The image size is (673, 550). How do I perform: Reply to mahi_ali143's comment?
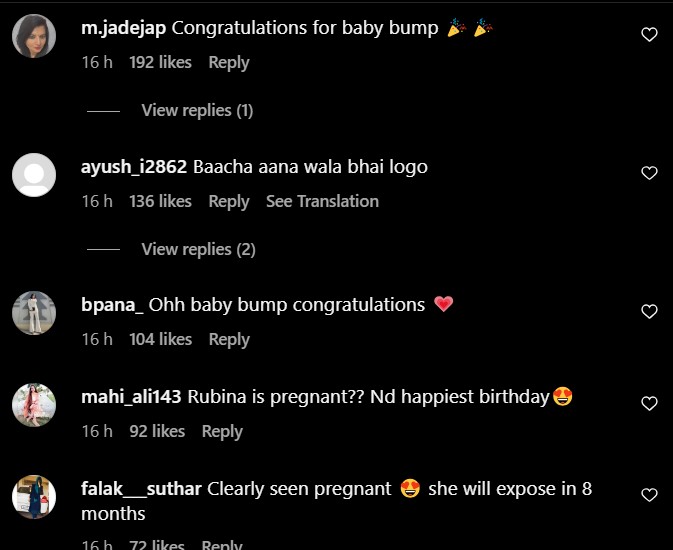(222, 431)
